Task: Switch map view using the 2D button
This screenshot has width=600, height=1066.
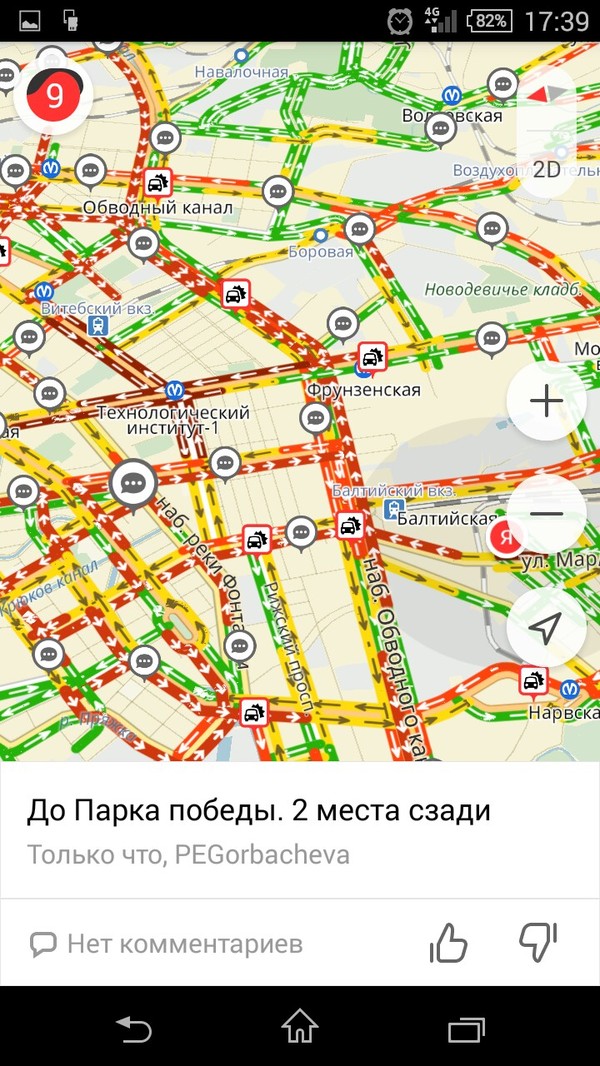Action: pyautogui.click(x=547, y=168)
